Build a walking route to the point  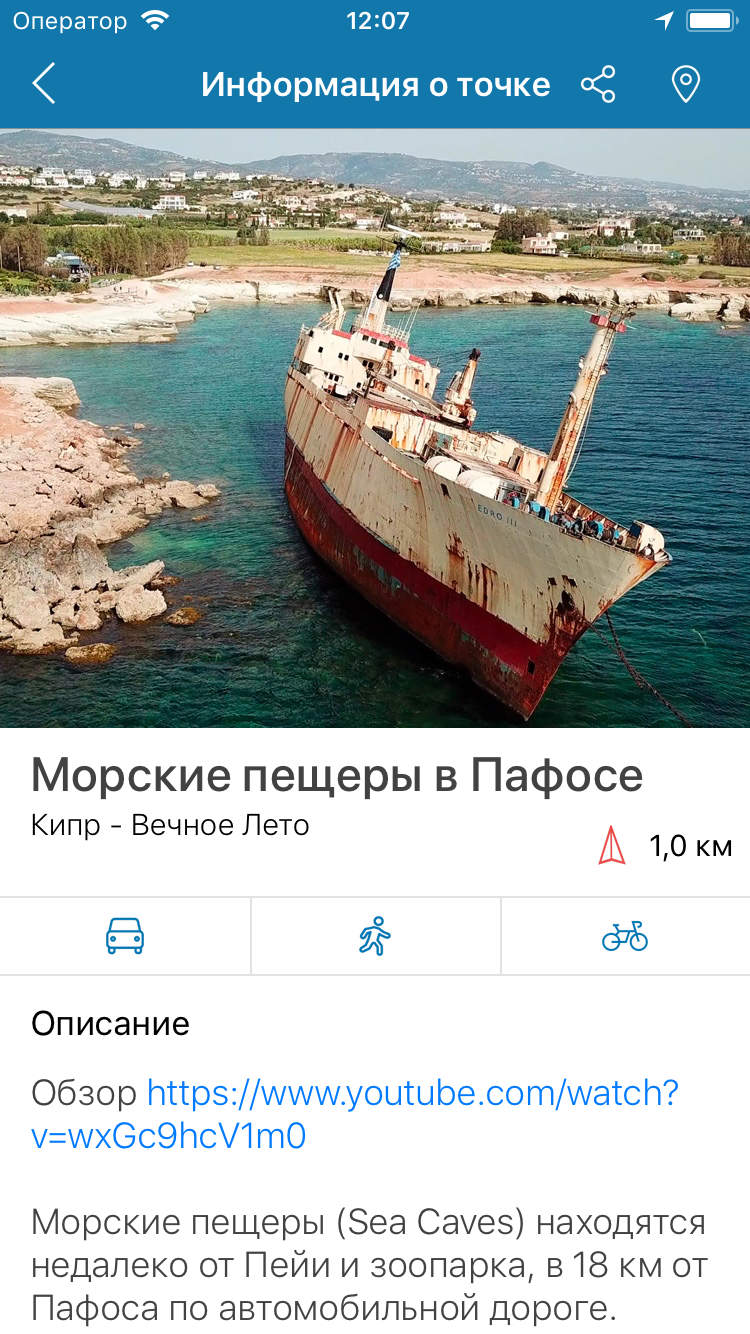coord(375,937)
